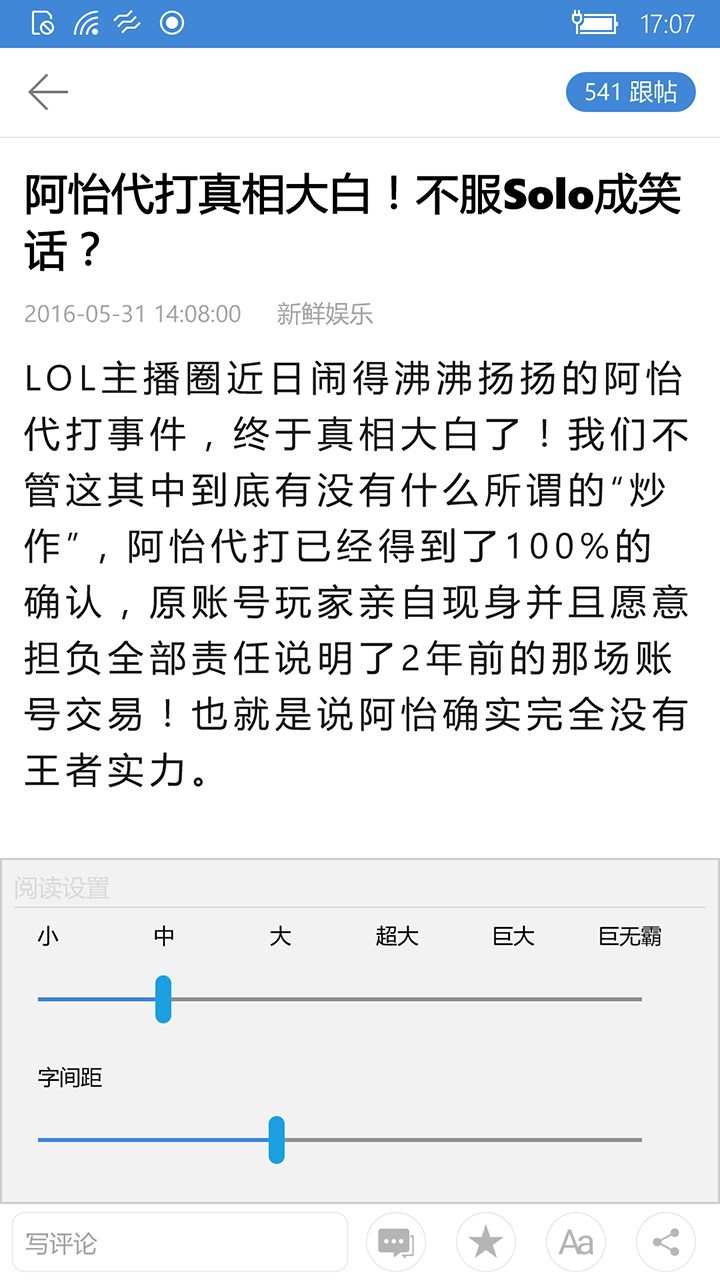Set font size to 大
This screenshot has width=720, height=1280.
280,937
